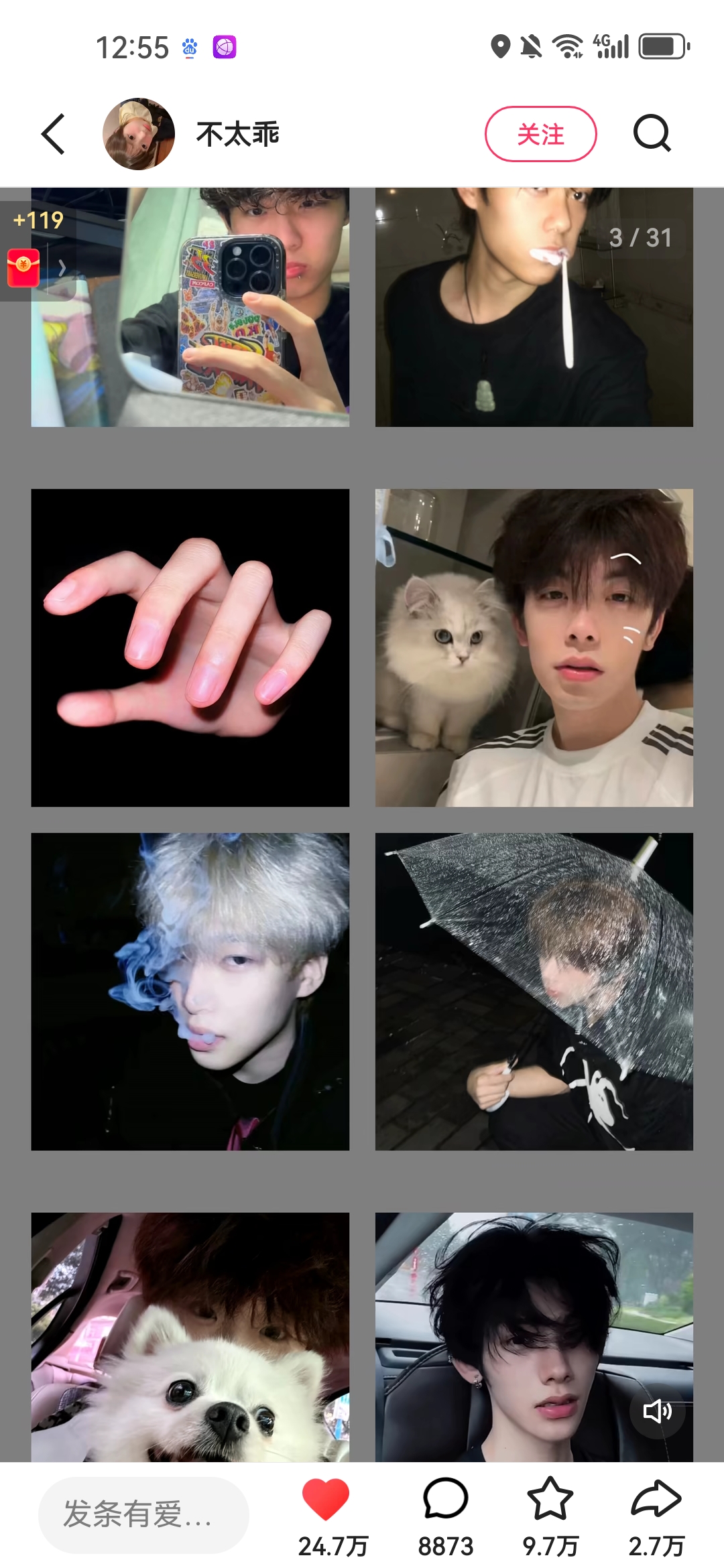Mute the post's sound

point(657,1411)
